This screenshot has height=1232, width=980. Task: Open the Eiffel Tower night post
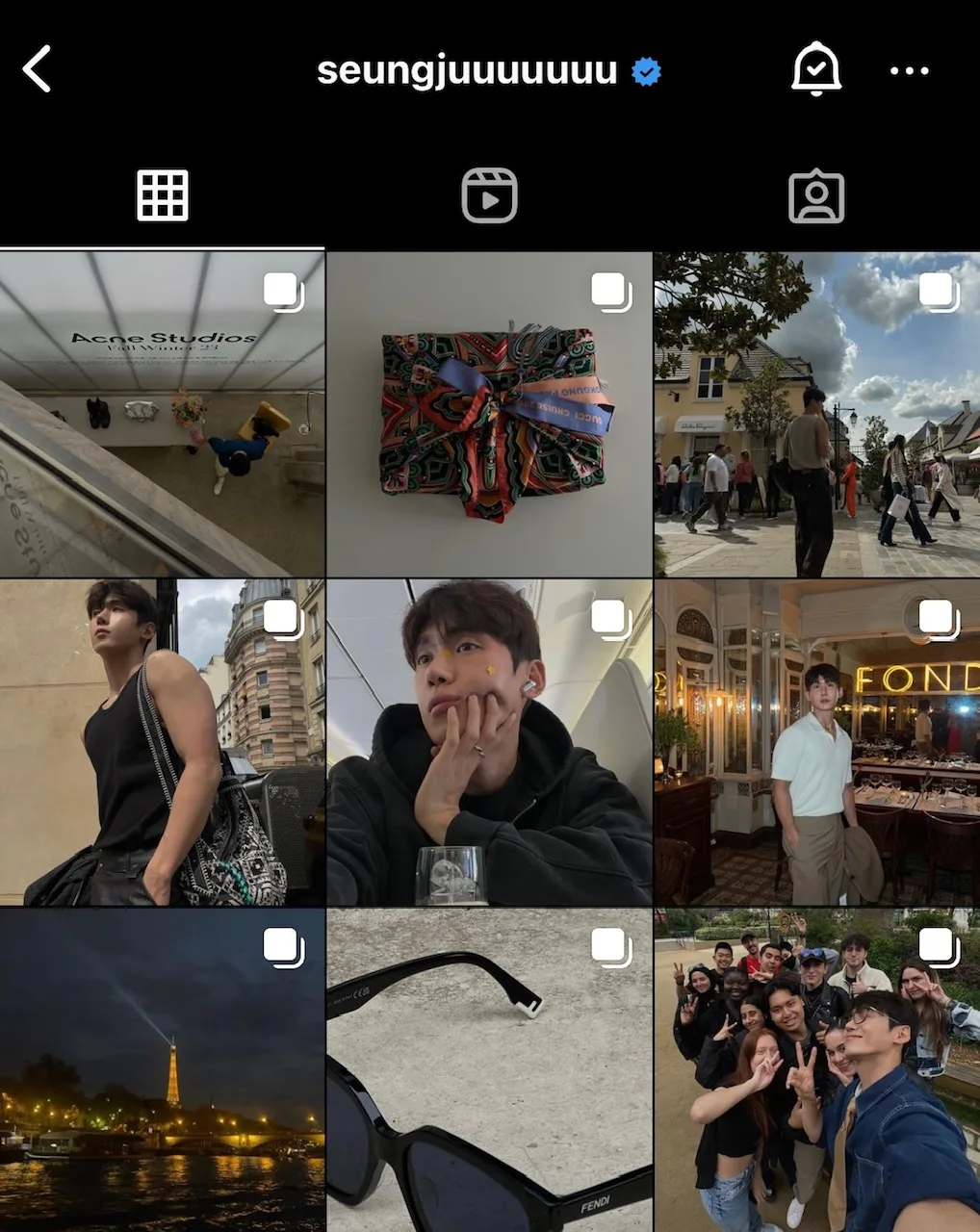tap(162, 1069)
